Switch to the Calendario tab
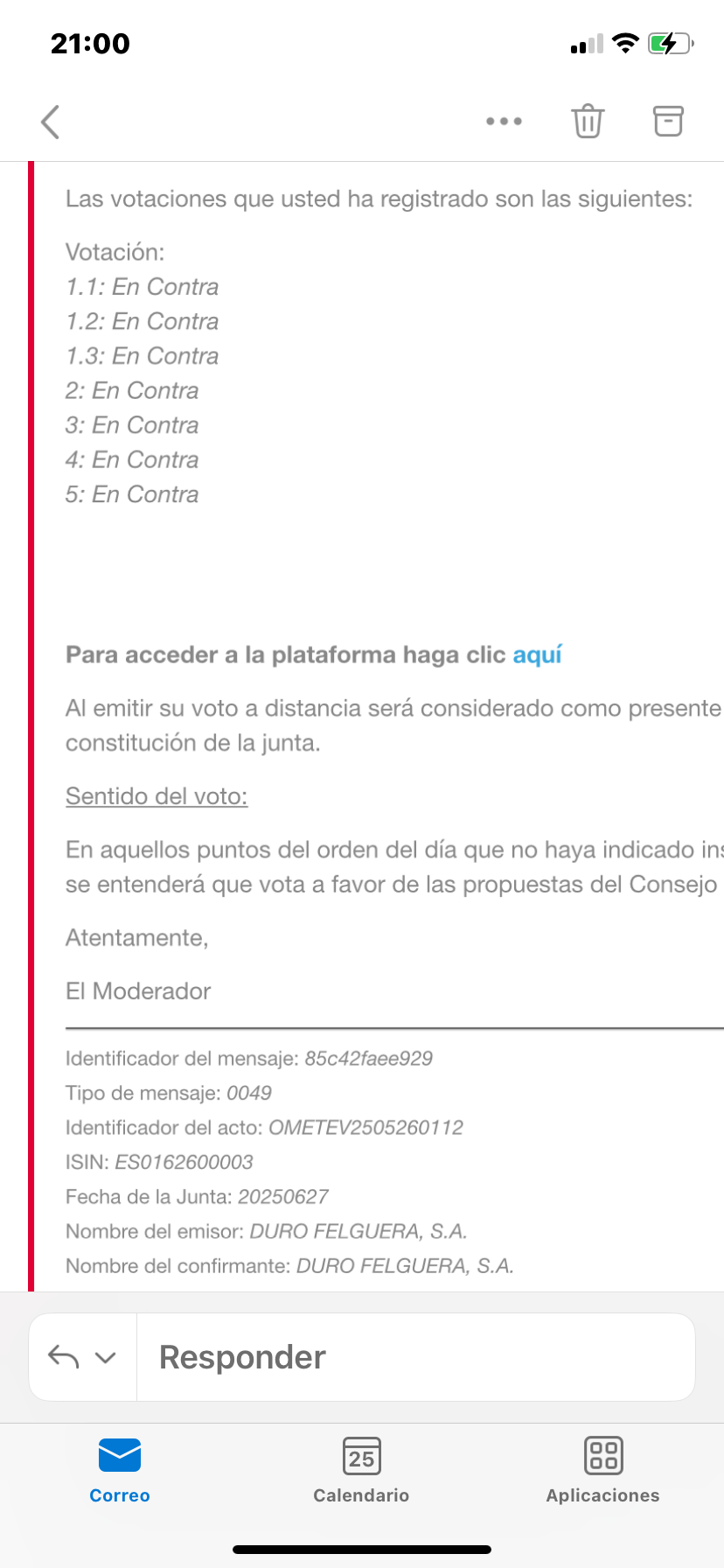Viewport: 724px width, 1568px height. click(x=361, y=1470)
